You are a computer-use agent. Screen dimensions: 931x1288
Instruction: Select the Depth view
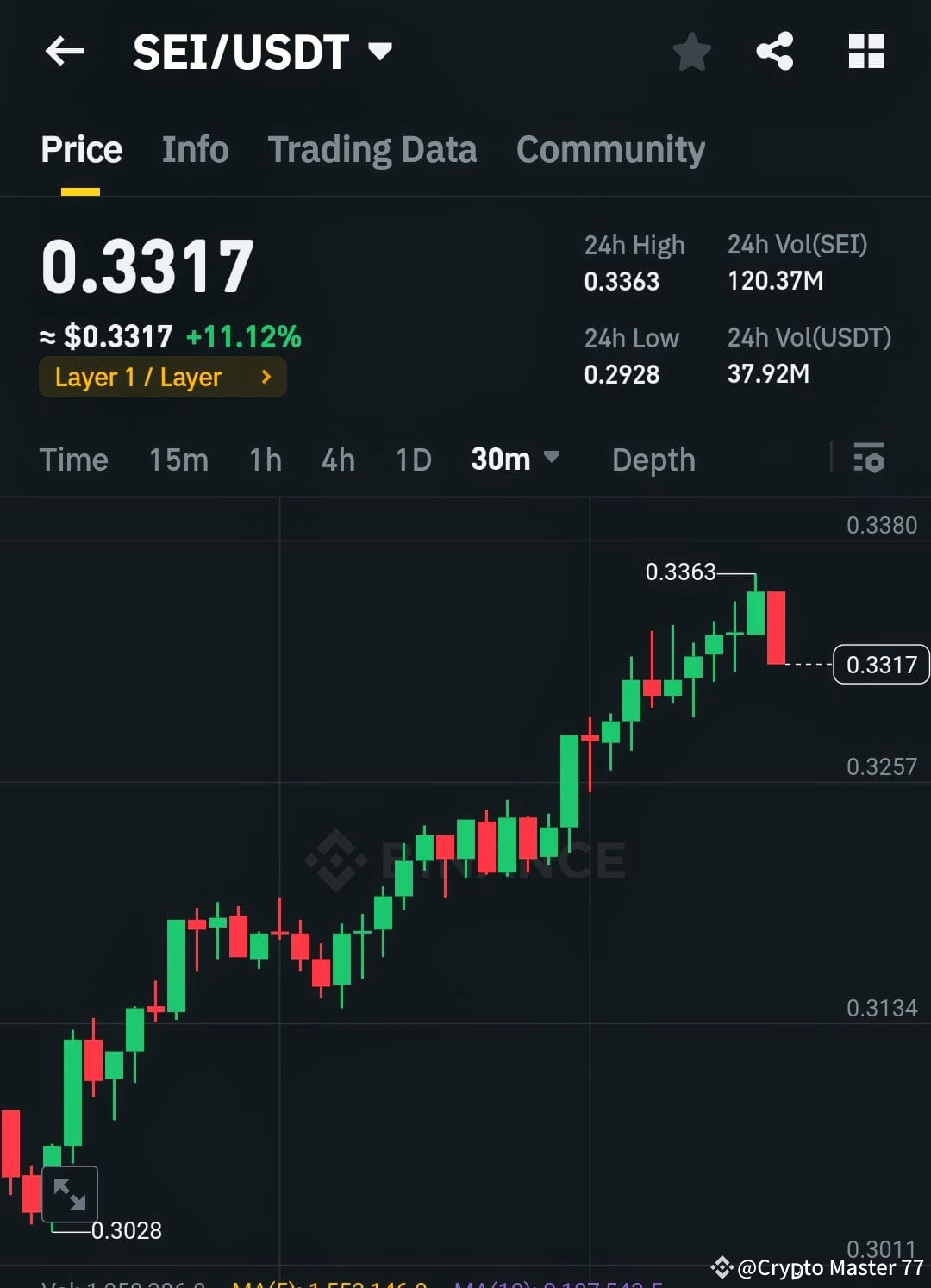point(653,460)
